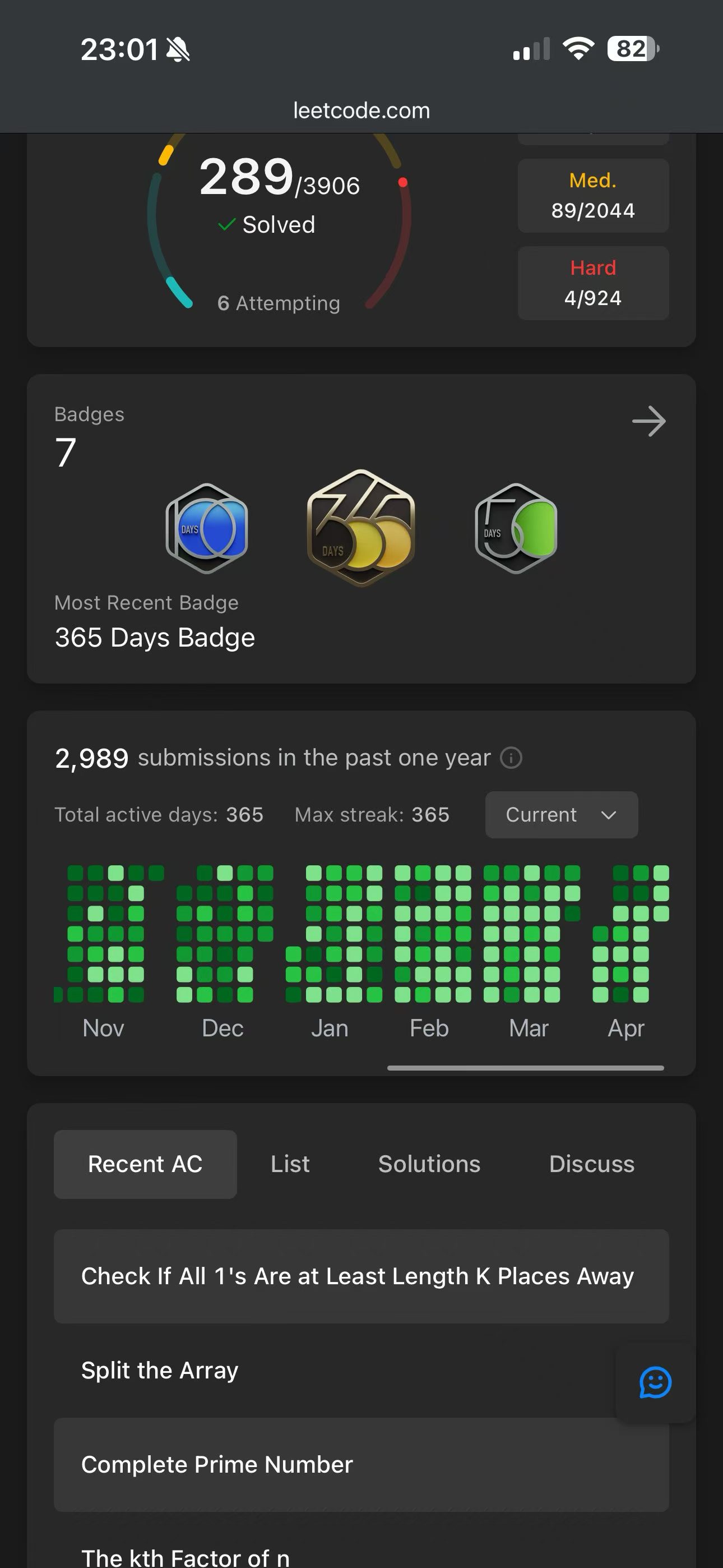Switch to the List tab
The width and height of the screenshot is (723, 1568).
tap(290, 1164)
